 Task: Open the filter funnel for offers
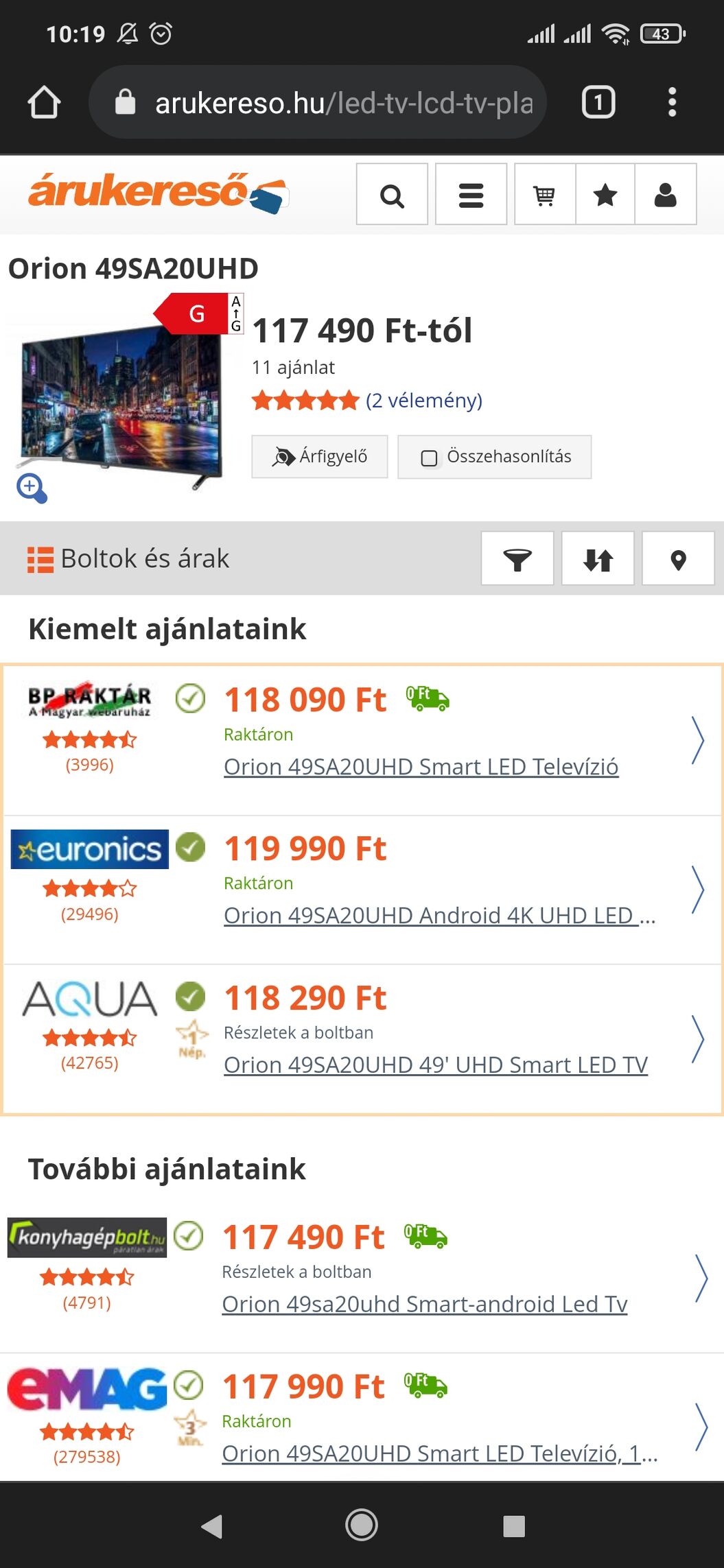click(517, 559)
